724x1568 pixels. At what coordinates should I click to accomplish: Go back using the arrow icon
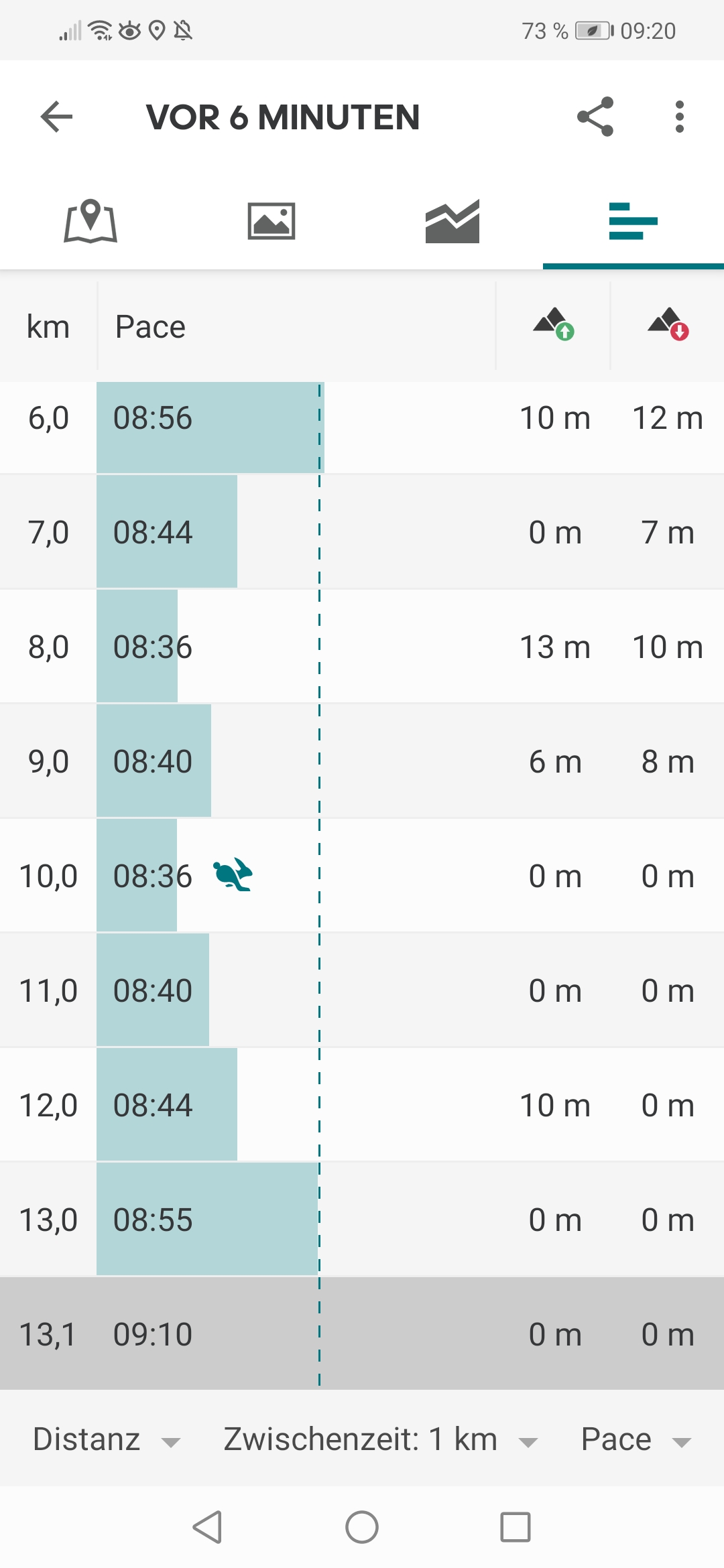[x=56, y=117]
